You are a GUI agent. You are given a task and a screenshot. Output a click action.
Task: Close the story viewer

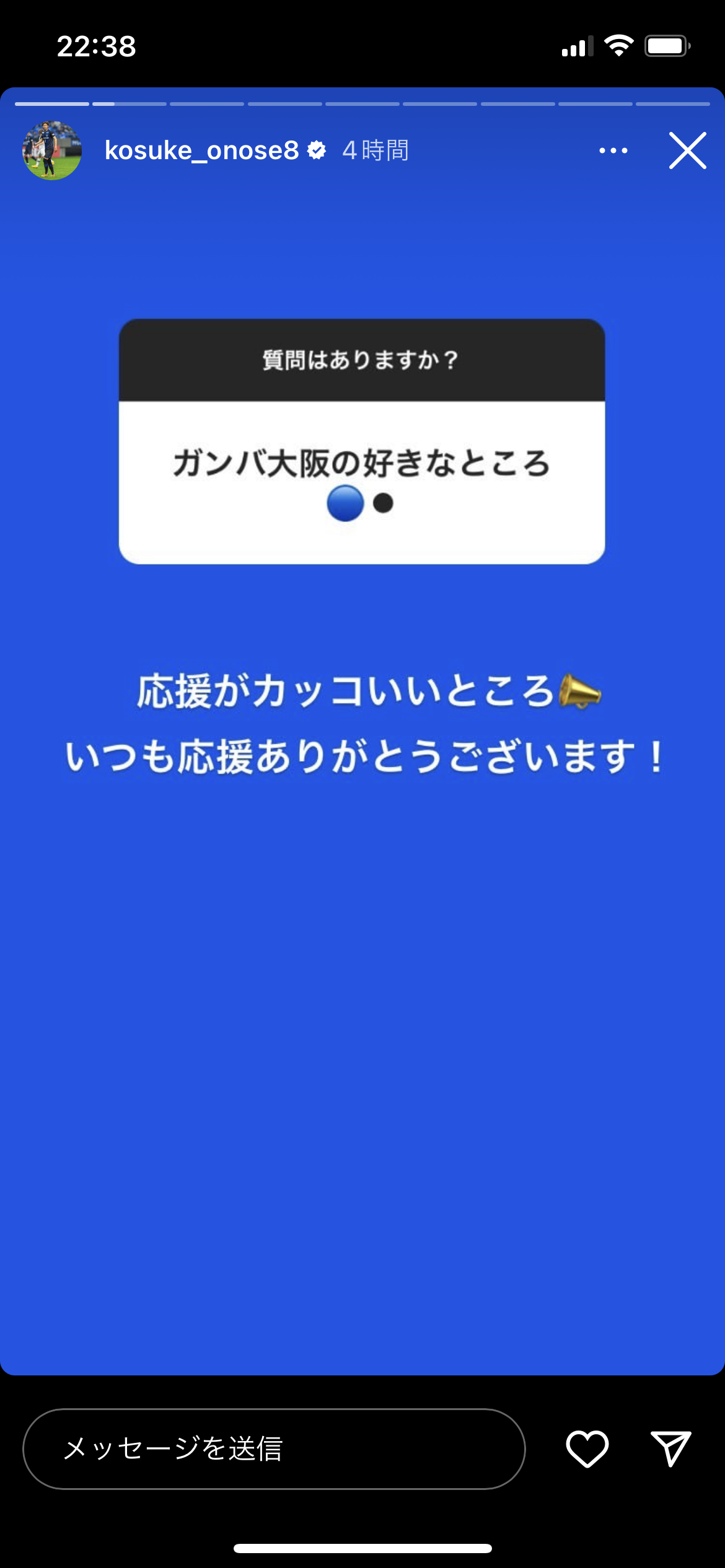(687, 150)
